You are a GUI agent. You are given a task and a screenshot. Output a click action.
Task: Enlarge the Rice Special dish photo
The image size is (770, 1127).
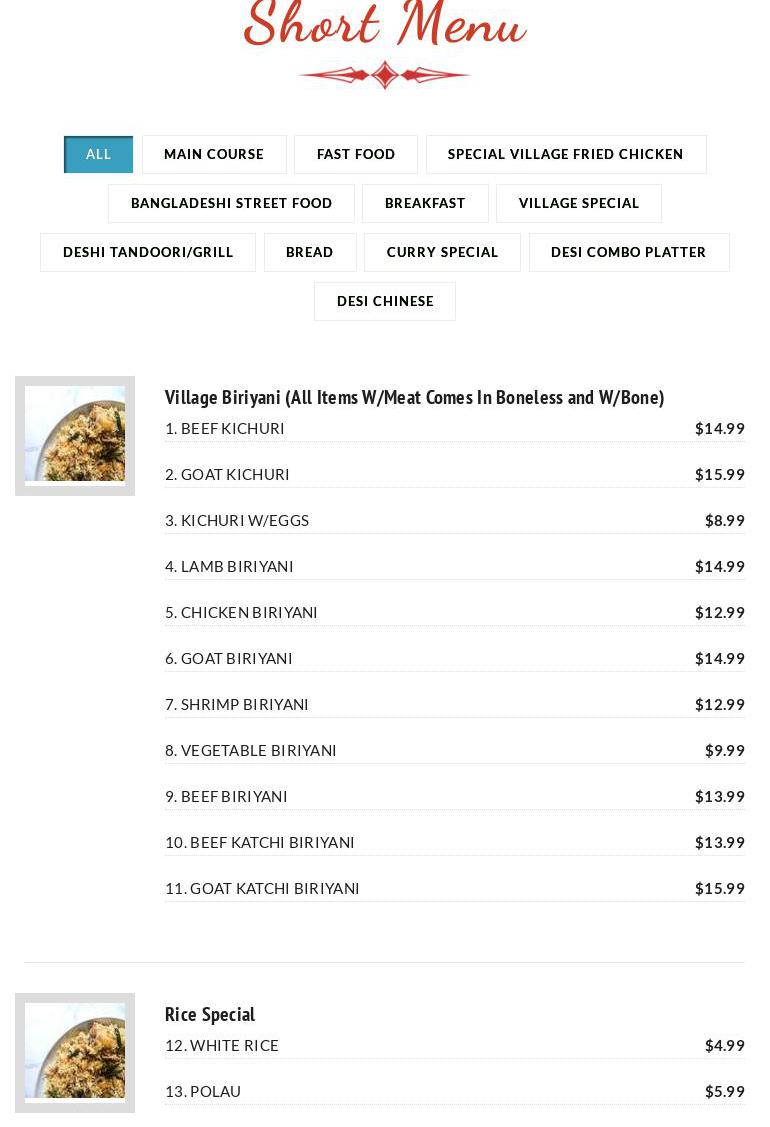click(x=75, y=1052)
